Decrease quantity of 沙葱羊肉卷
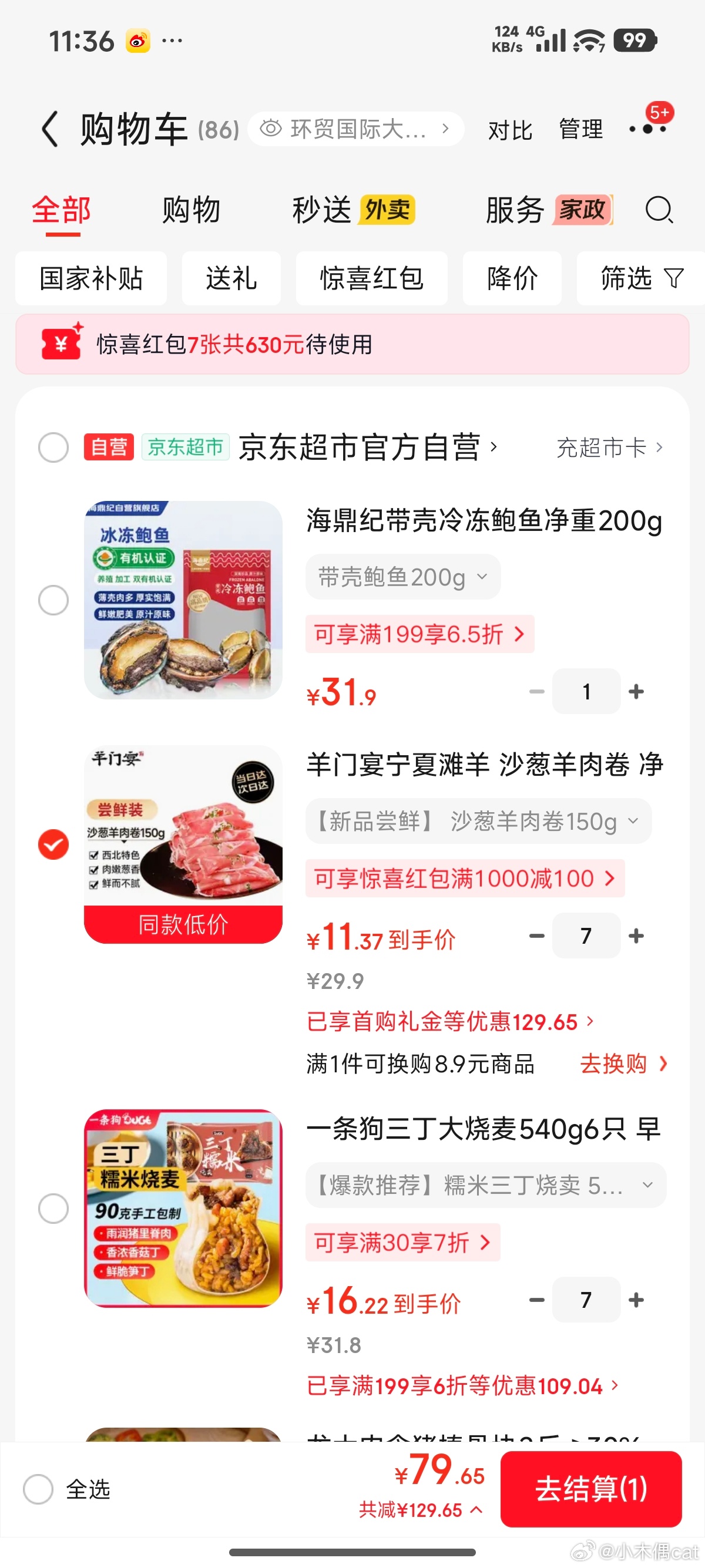This screenshot has height=1568, width=705. point(536,936)
